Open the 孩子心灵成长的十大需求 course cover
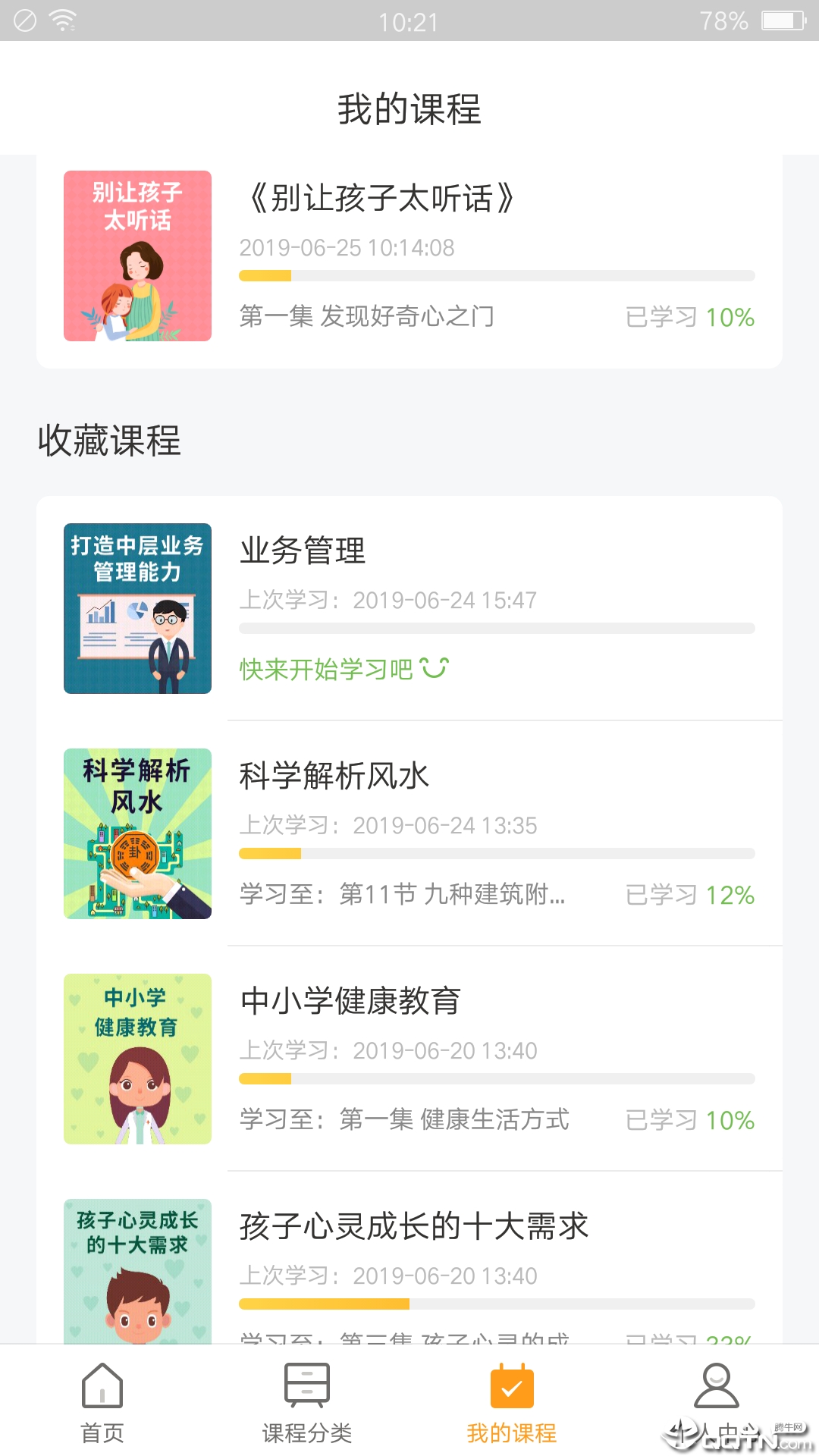 [137, 1282]
